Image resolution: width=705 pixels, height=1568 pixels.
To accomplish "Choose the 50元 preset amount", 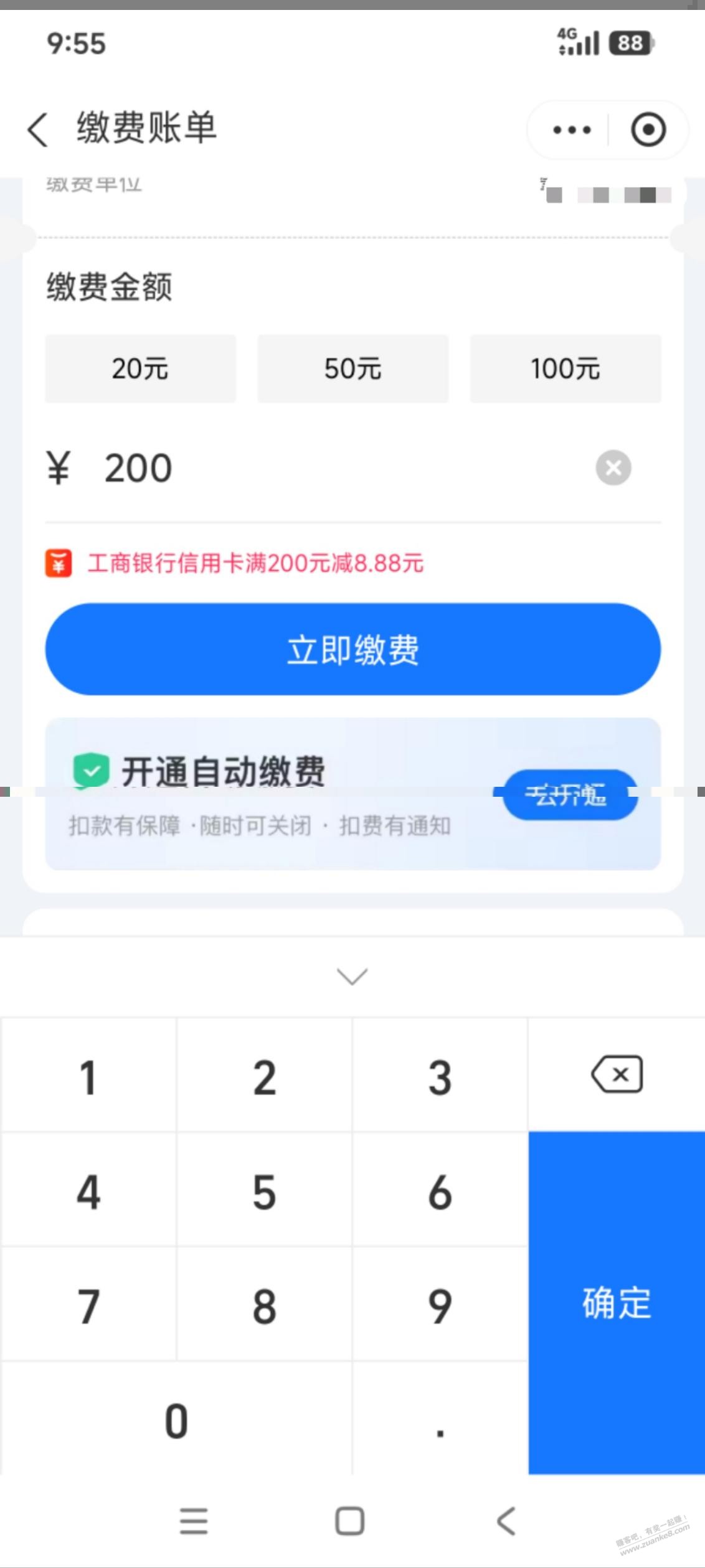I will pyautogui.click(x=352, y=369).
